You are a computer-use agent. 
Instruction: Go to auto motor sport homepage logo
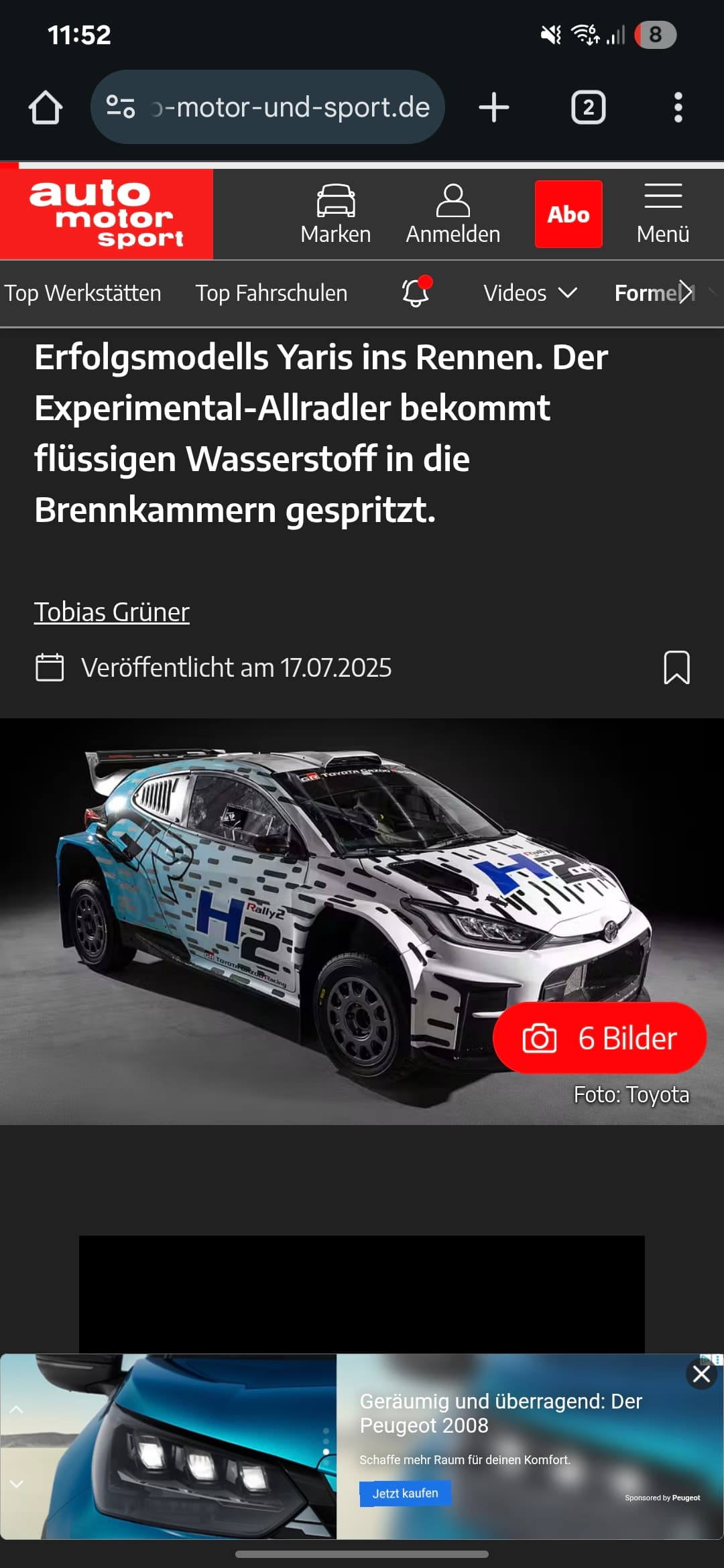point(107,214)
